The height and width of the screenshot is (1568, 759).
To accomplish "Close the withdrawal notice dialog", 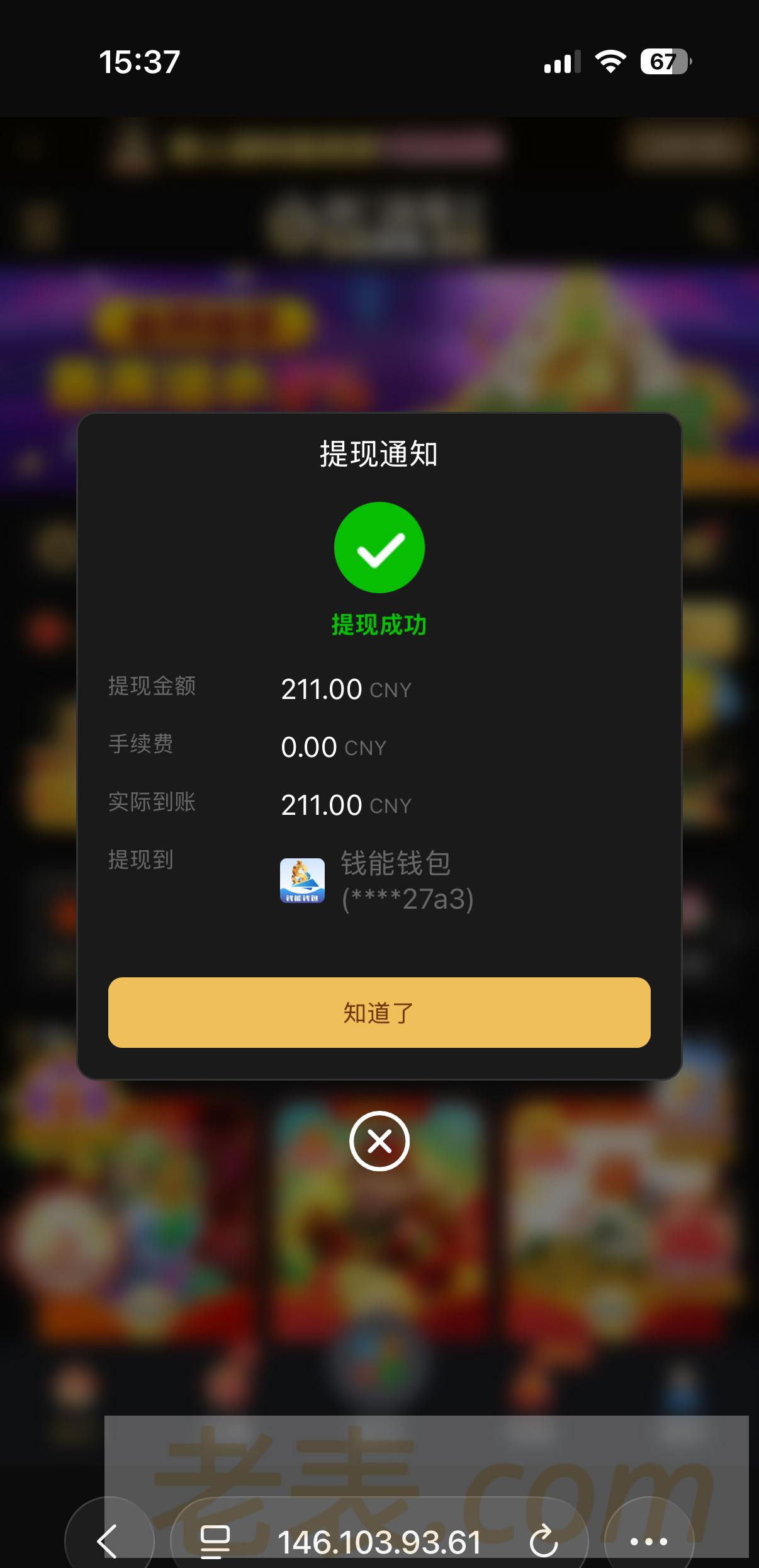I will 379,1141.
